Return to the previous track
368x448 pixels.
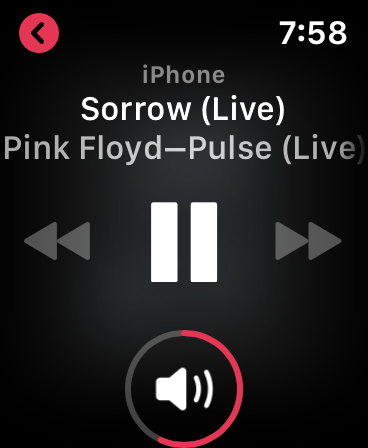[57, 241]
